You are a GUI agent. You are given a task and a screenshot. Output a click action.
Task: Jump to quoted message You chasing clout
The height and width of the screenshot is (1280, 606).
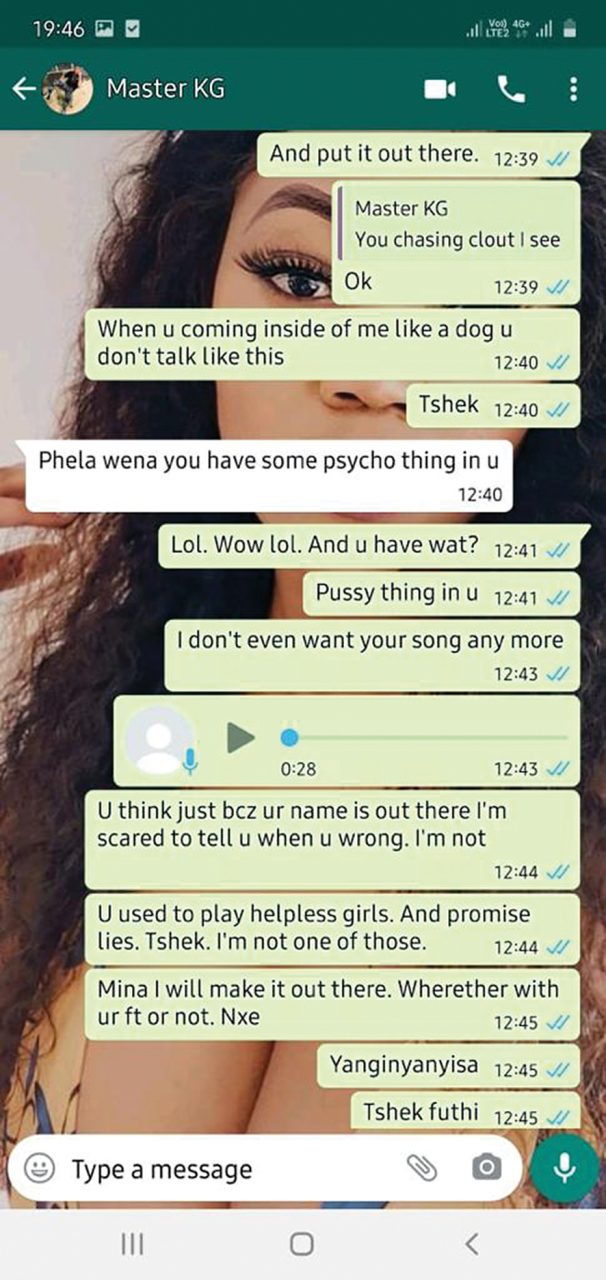tap(456, 224)
